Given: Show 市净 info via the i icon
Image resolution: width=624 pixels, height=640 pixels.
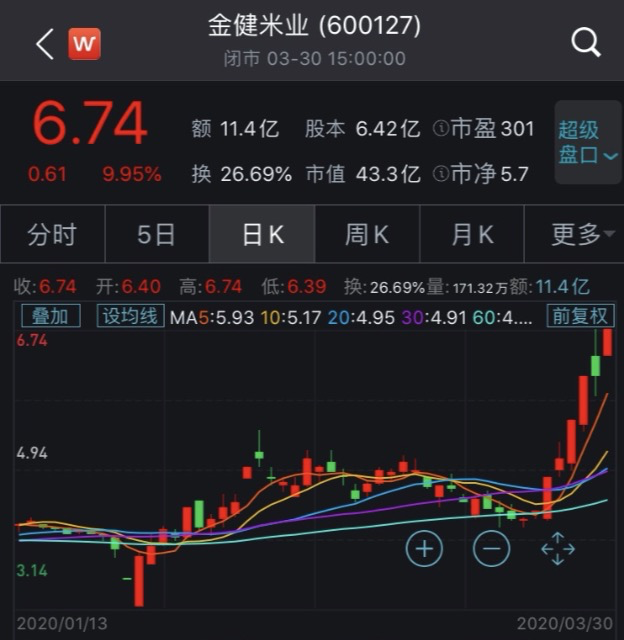Looking at the screenshot, I should 441,174.
